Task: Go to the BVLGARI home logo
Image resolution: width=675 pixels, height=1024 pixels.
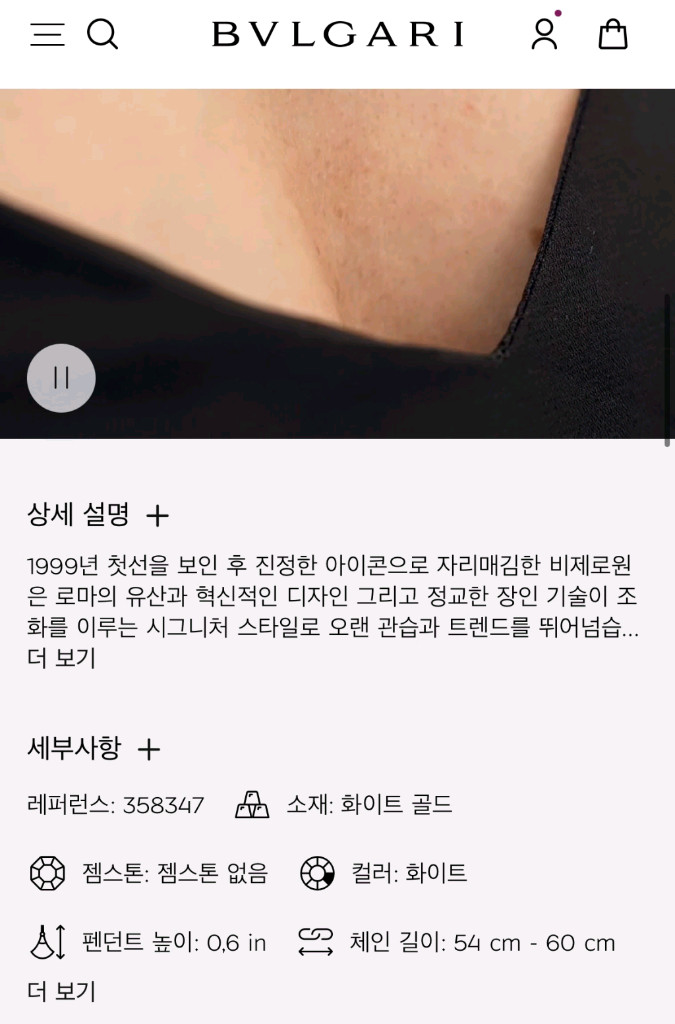Action: 338,34
